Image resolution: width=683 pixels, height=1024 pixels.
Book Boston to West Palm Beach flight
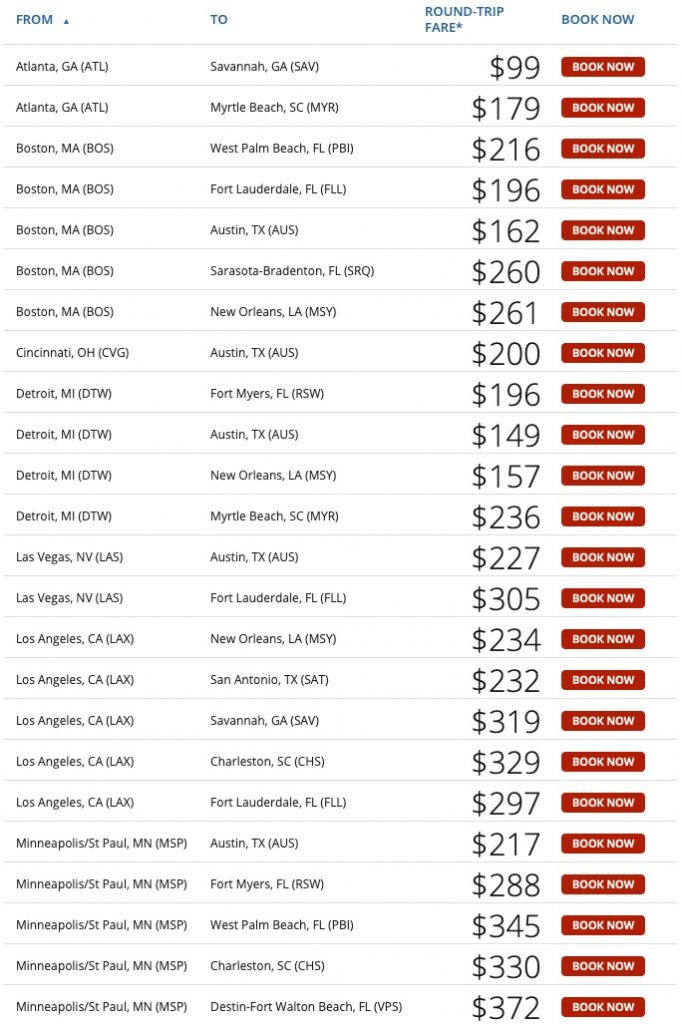(603, 149)
